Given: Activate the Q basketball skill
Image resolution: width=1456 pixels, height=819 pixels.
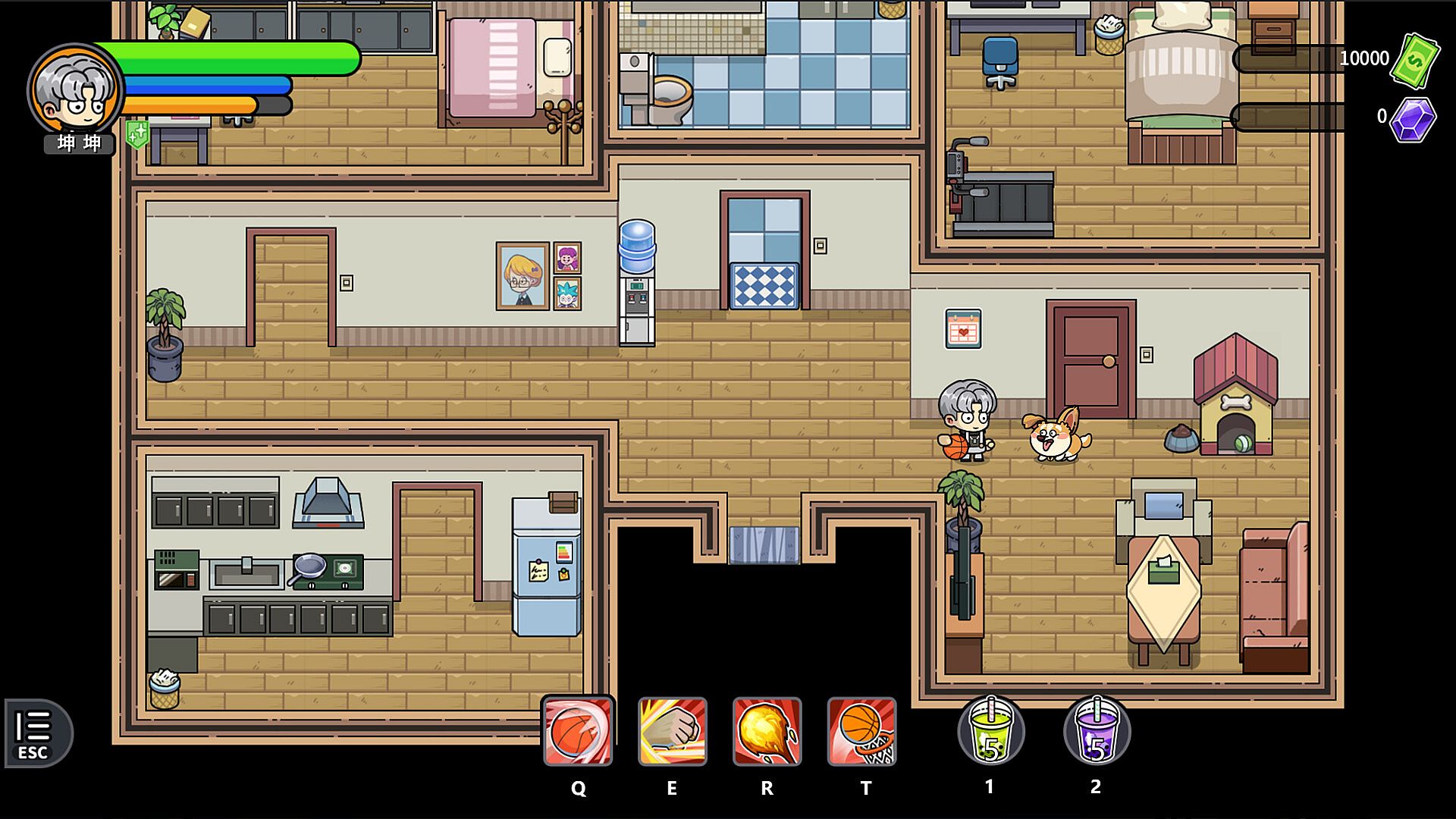Looking at the screenshot, I should 578,732.
